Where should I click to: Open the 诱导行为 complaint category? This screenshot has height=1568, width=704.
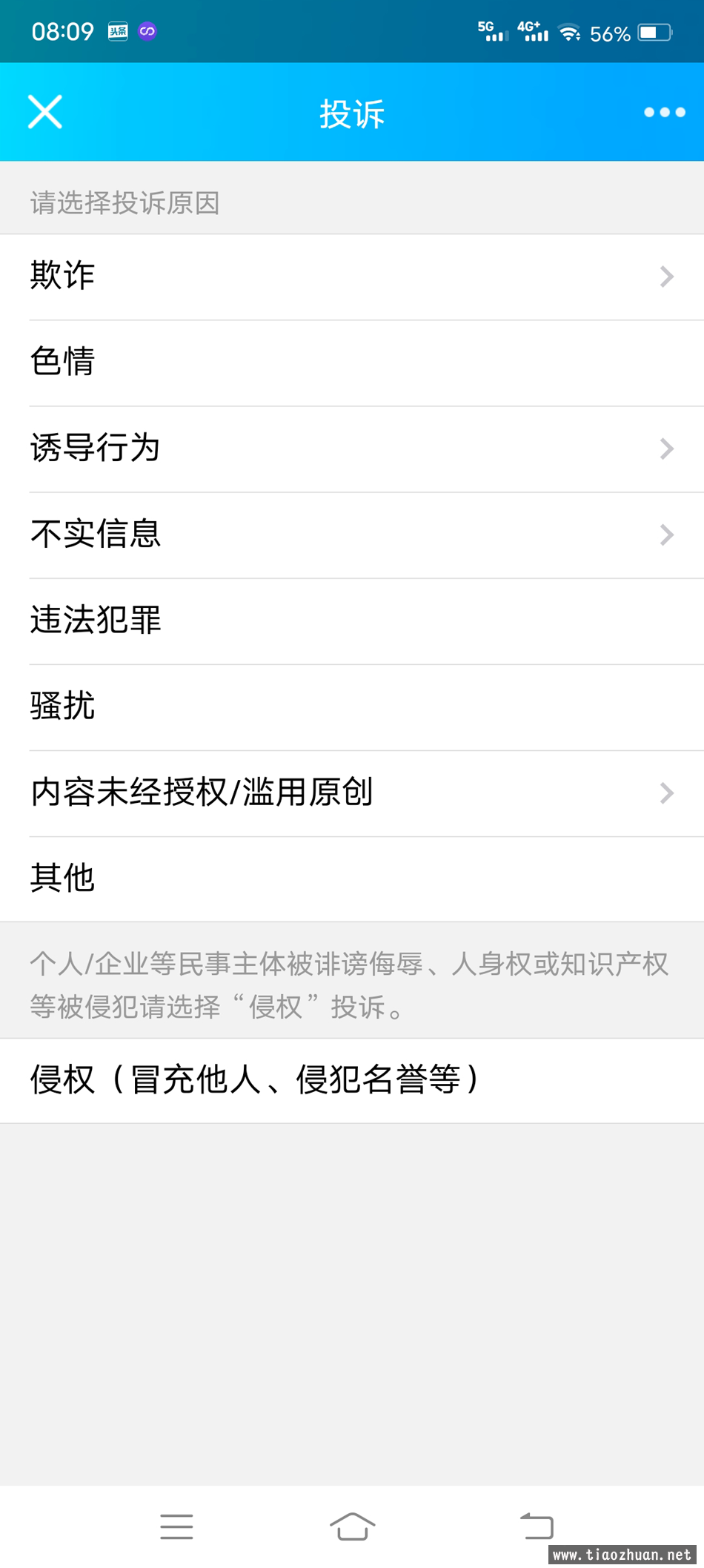pyautogui.click(x=352, y=449)
